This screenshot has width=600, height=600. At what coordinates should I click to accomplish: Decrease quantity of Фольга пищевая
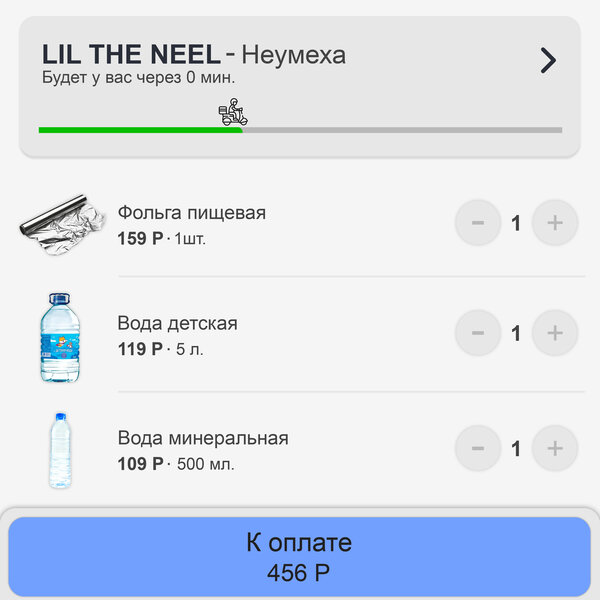click(478, 223)
